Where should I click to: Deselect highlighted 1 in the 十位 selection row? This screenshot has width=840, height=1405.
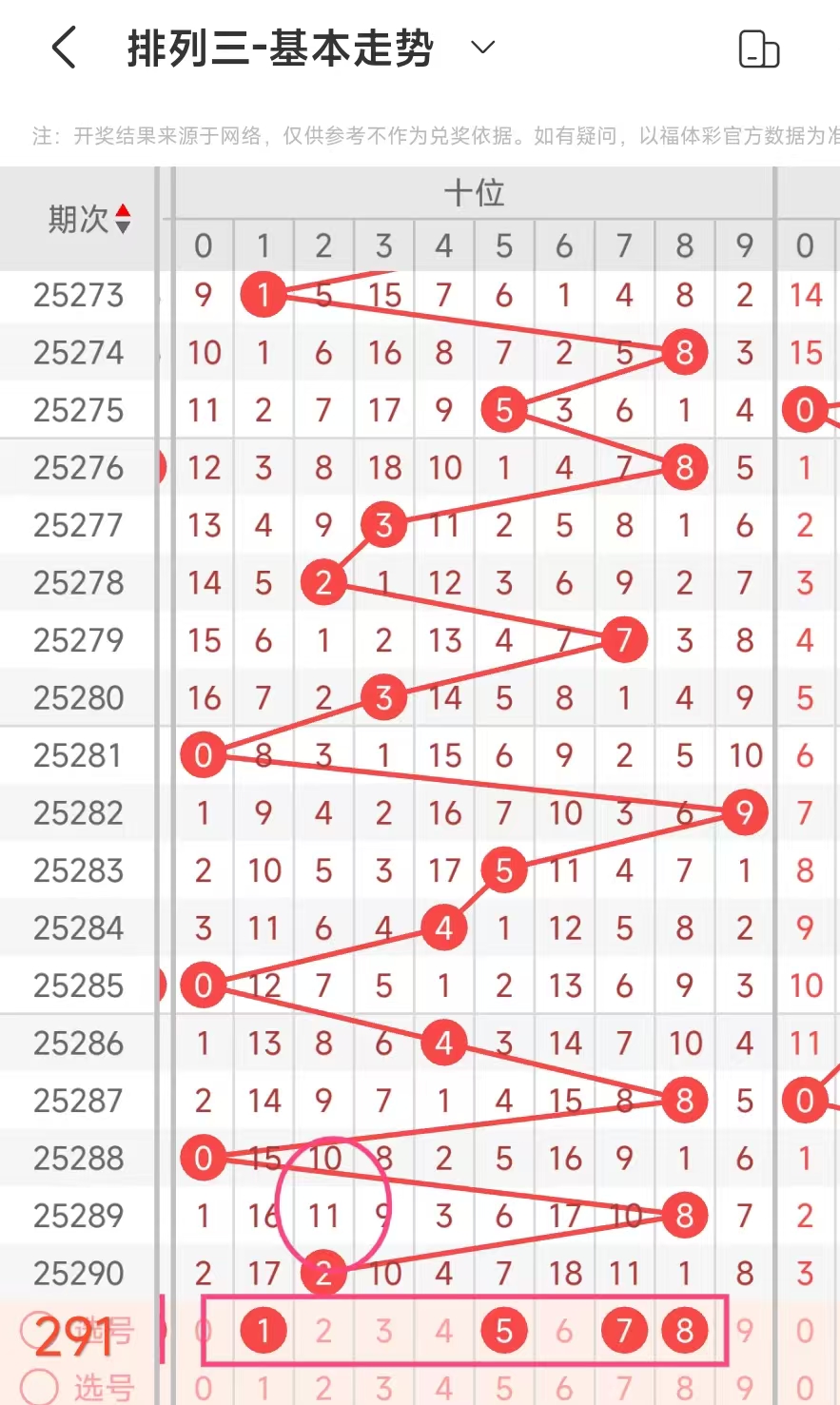264,1331
